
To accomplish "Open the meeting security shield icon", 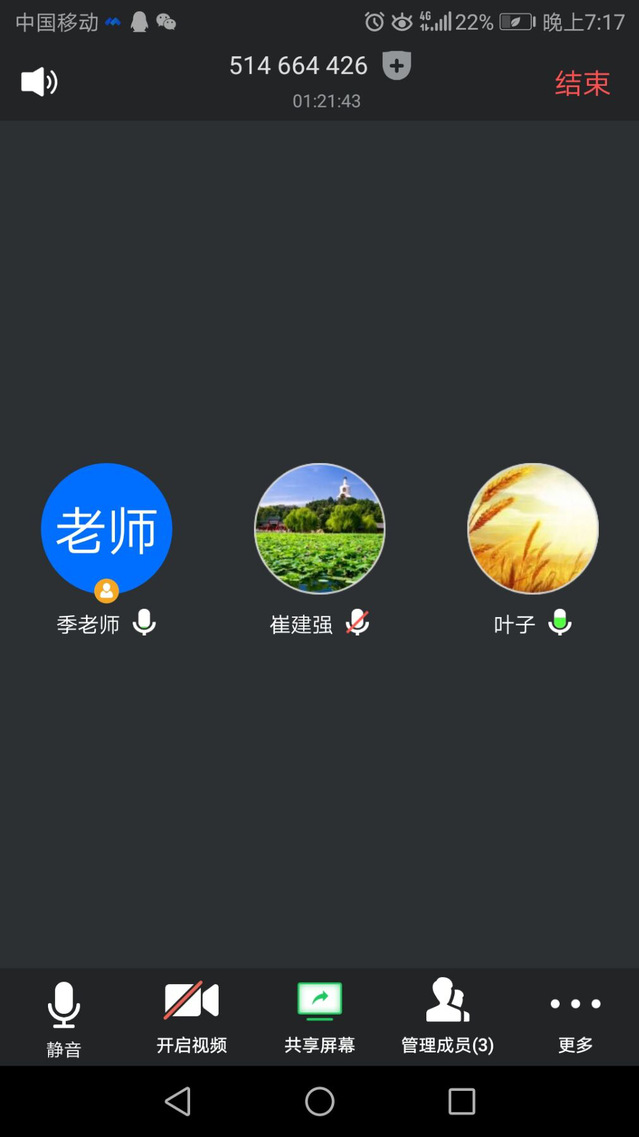I will (x=397, y=66).
